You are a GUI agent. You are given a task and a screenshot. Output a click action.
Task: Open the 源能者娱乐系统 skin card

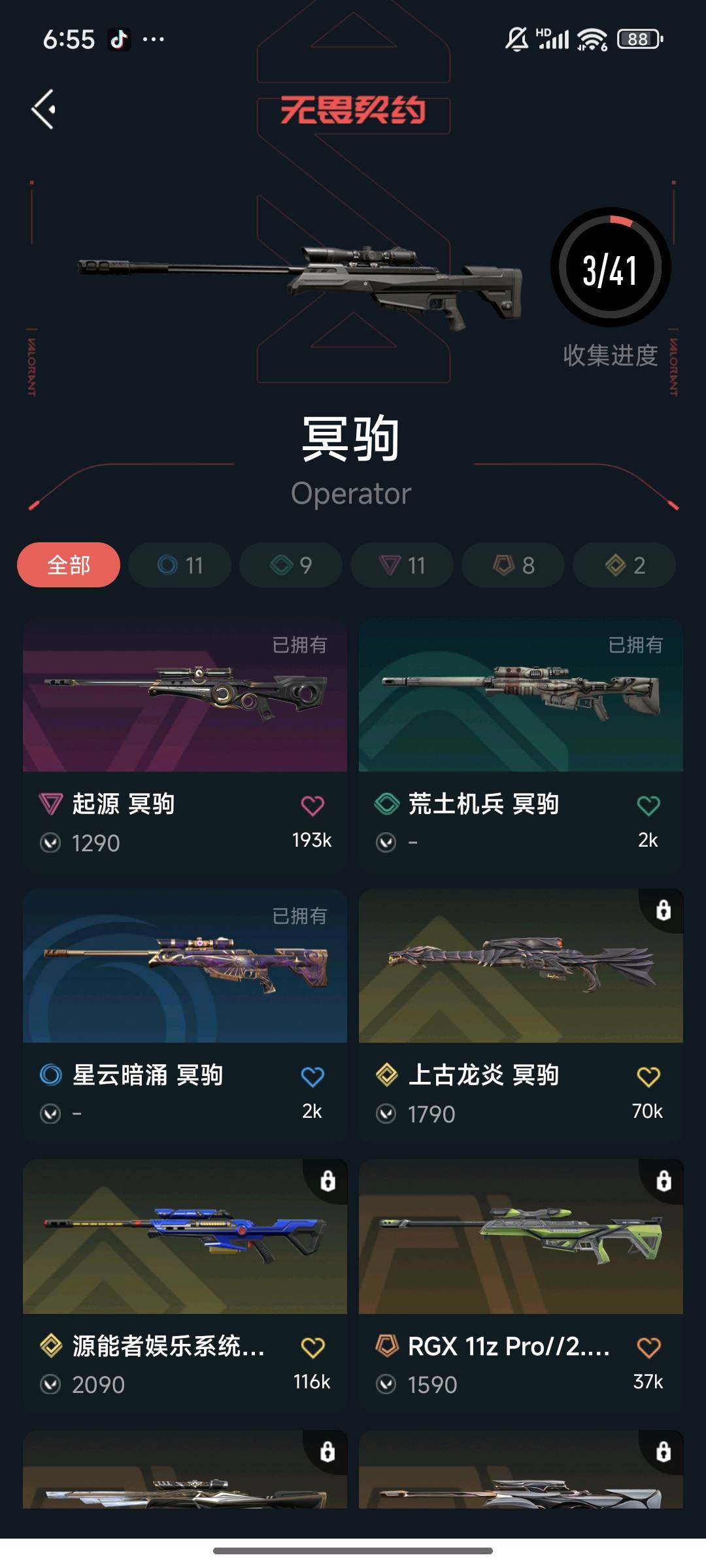tap(185, 1286)
